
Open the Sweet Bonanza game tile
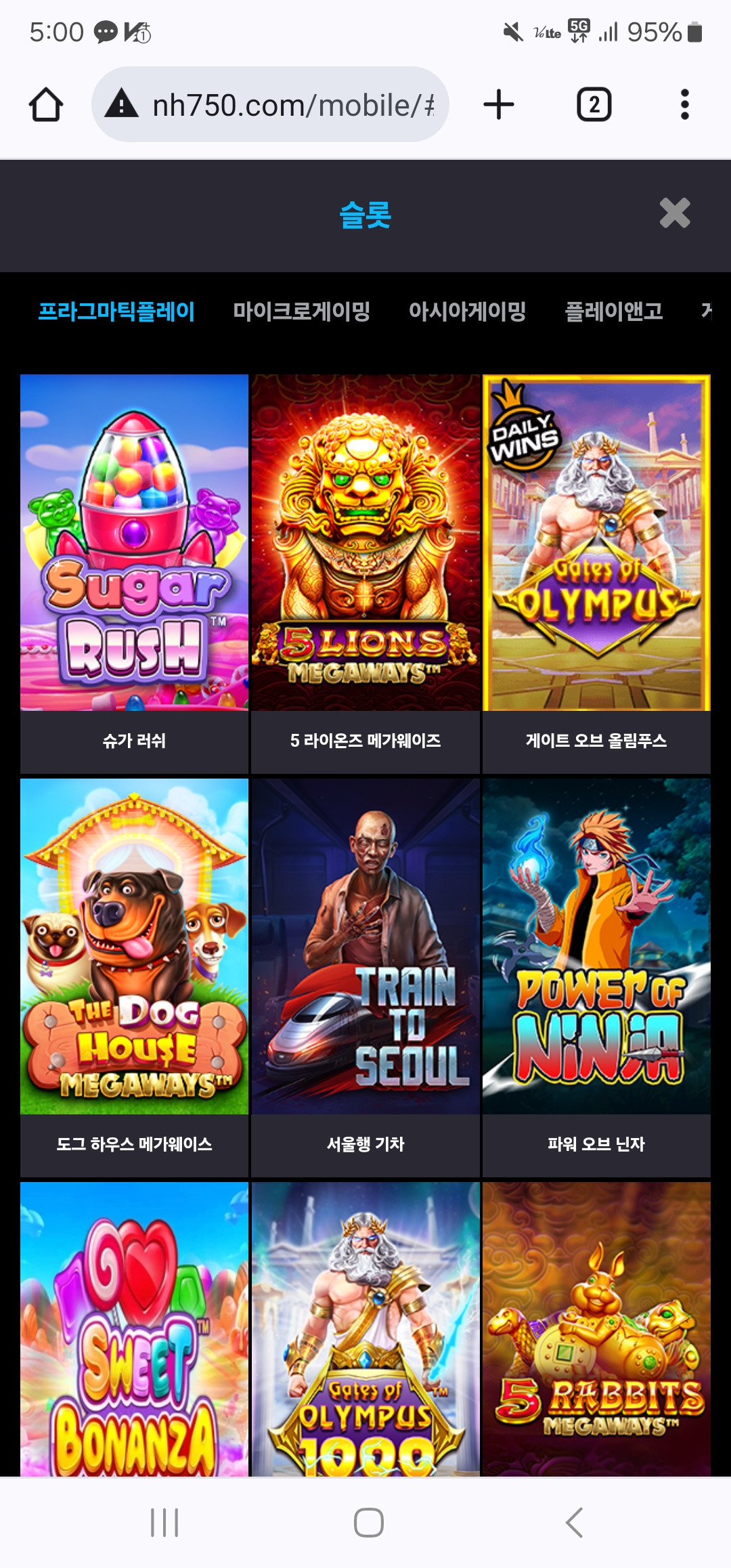point(134,1327)
